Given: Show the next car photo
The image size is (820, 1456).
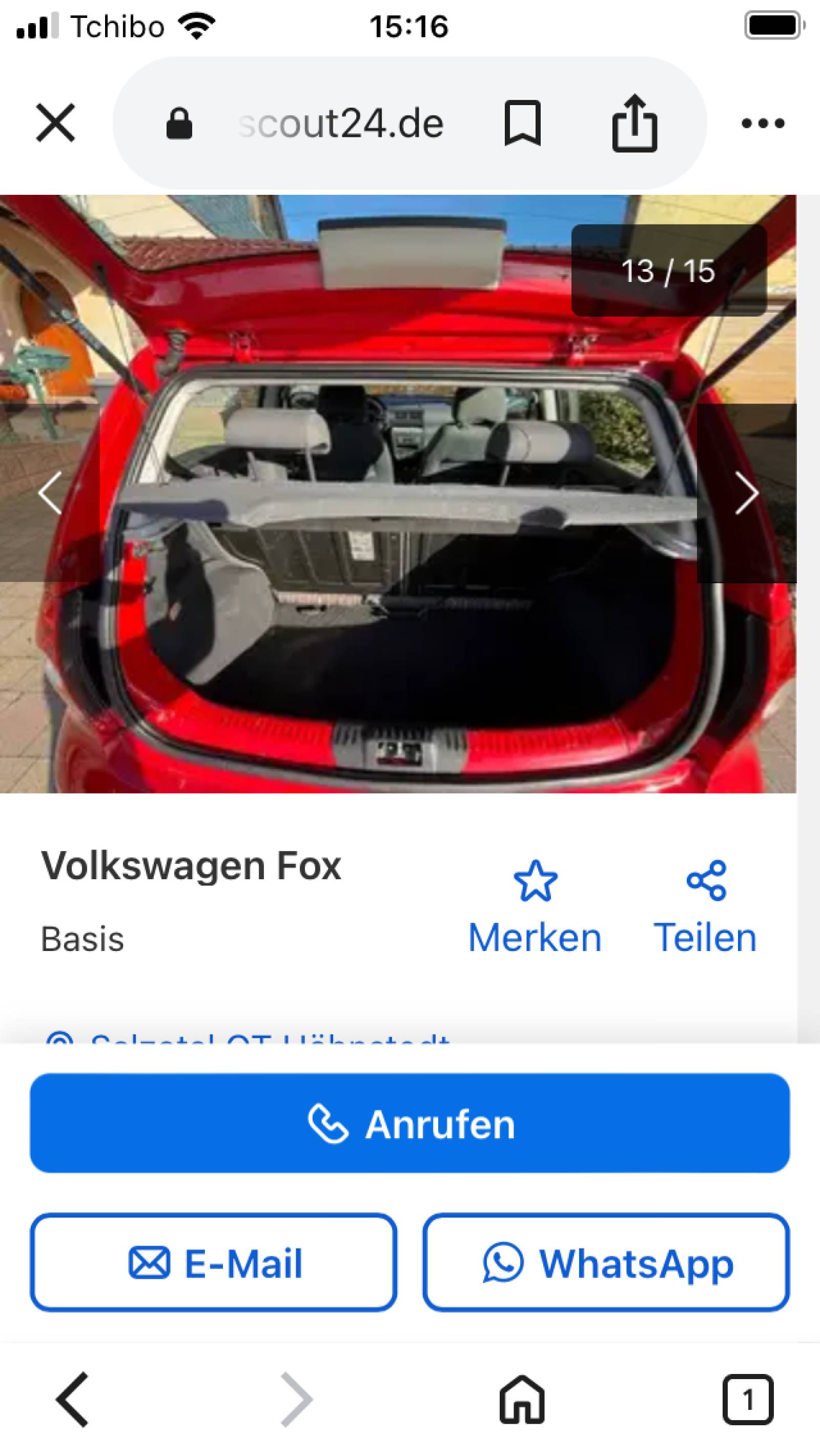Looking at the screenshot, I should tap(746, 493).
